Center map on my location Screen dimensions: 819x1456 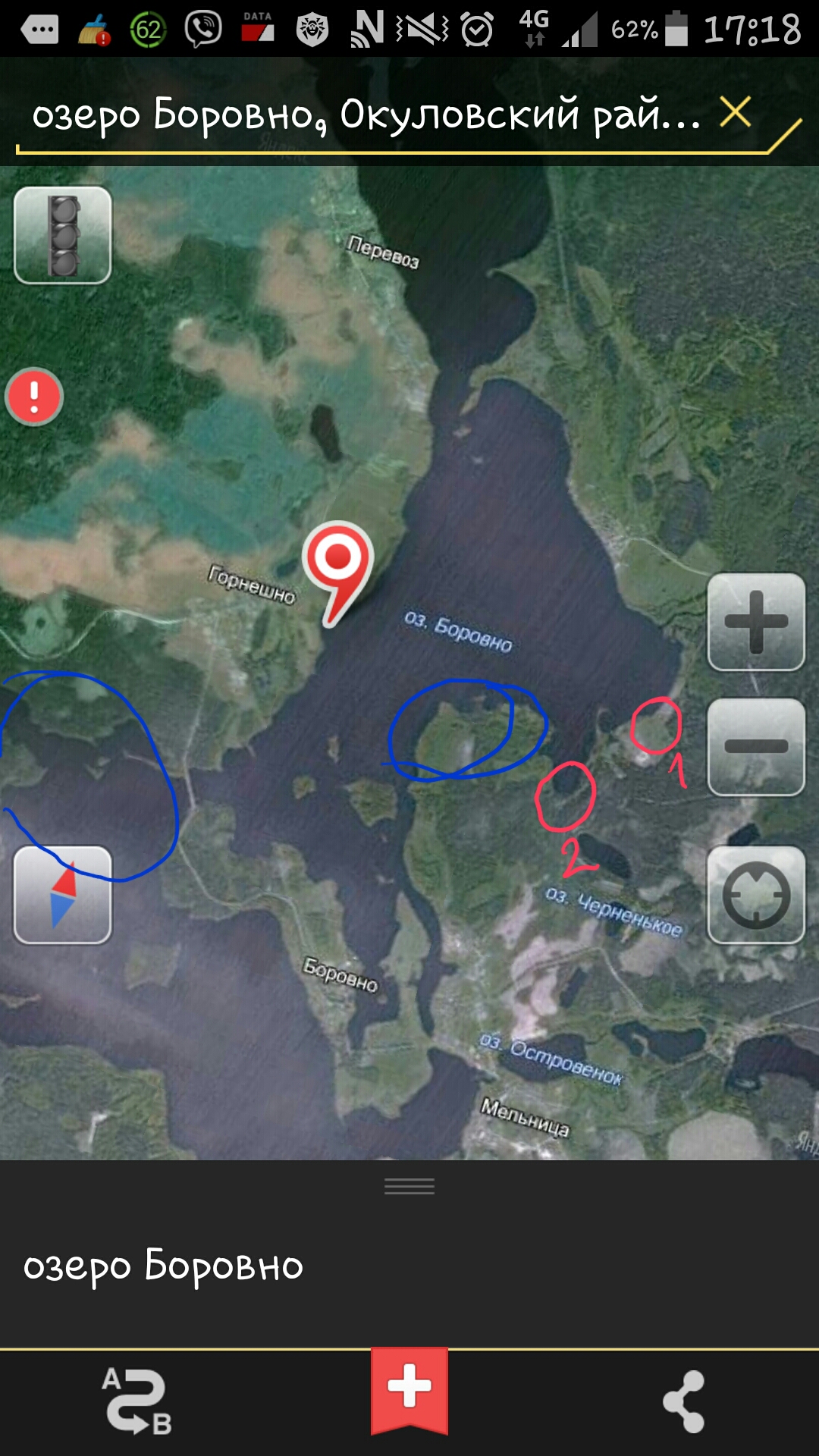pyautogui.click(x=755, y=895)
